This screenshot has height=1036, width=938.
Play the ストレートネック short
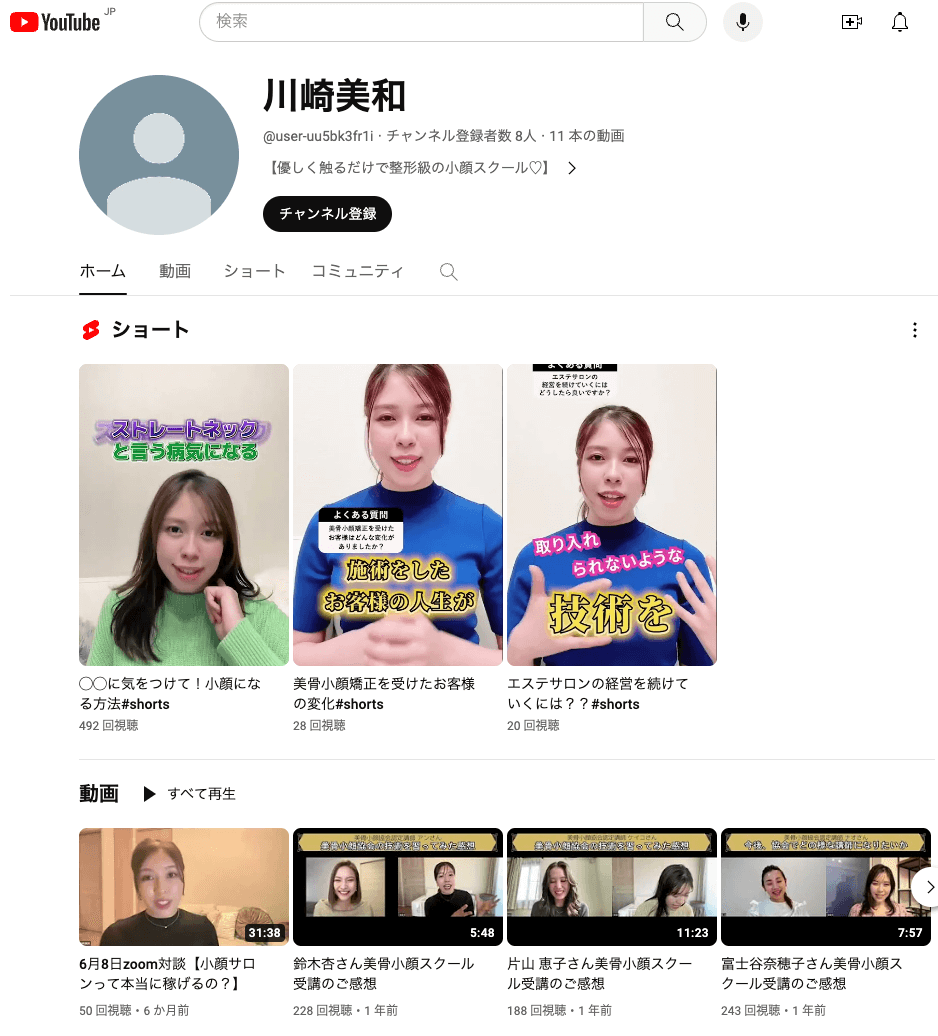pos(184,515)
